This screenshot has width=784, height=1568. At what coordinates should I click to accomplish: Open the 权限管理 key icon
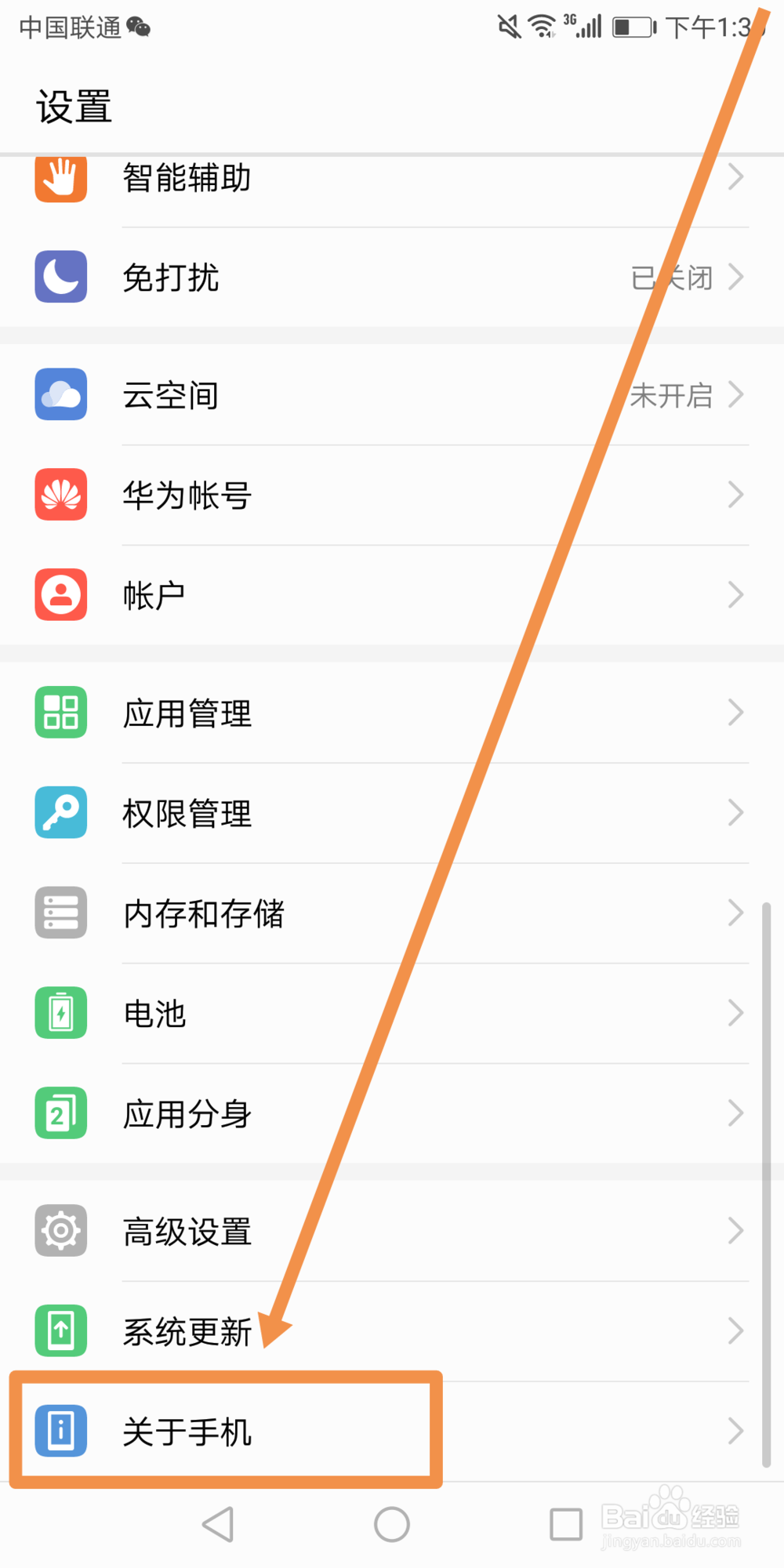(60, 812)
